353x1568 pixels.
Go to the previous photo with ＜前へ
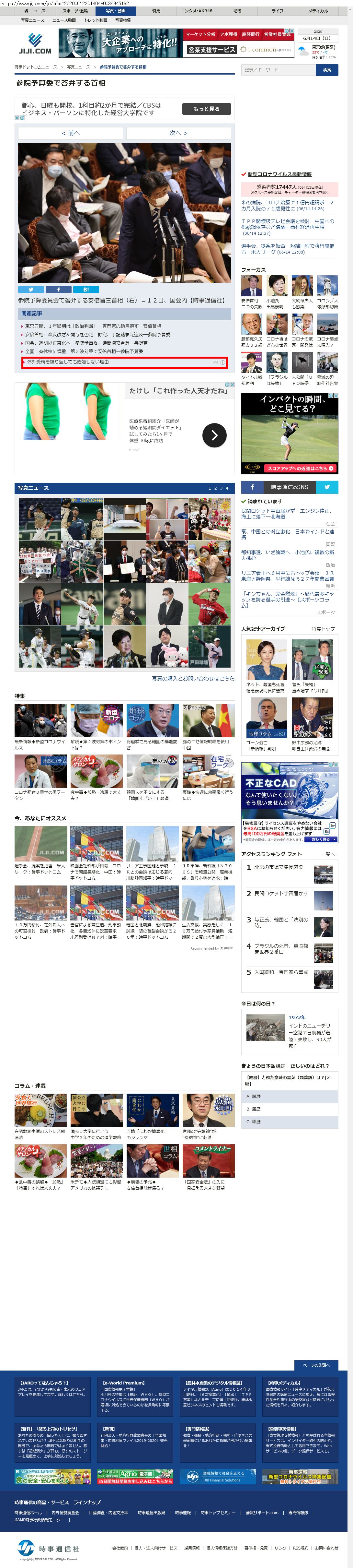71,133
